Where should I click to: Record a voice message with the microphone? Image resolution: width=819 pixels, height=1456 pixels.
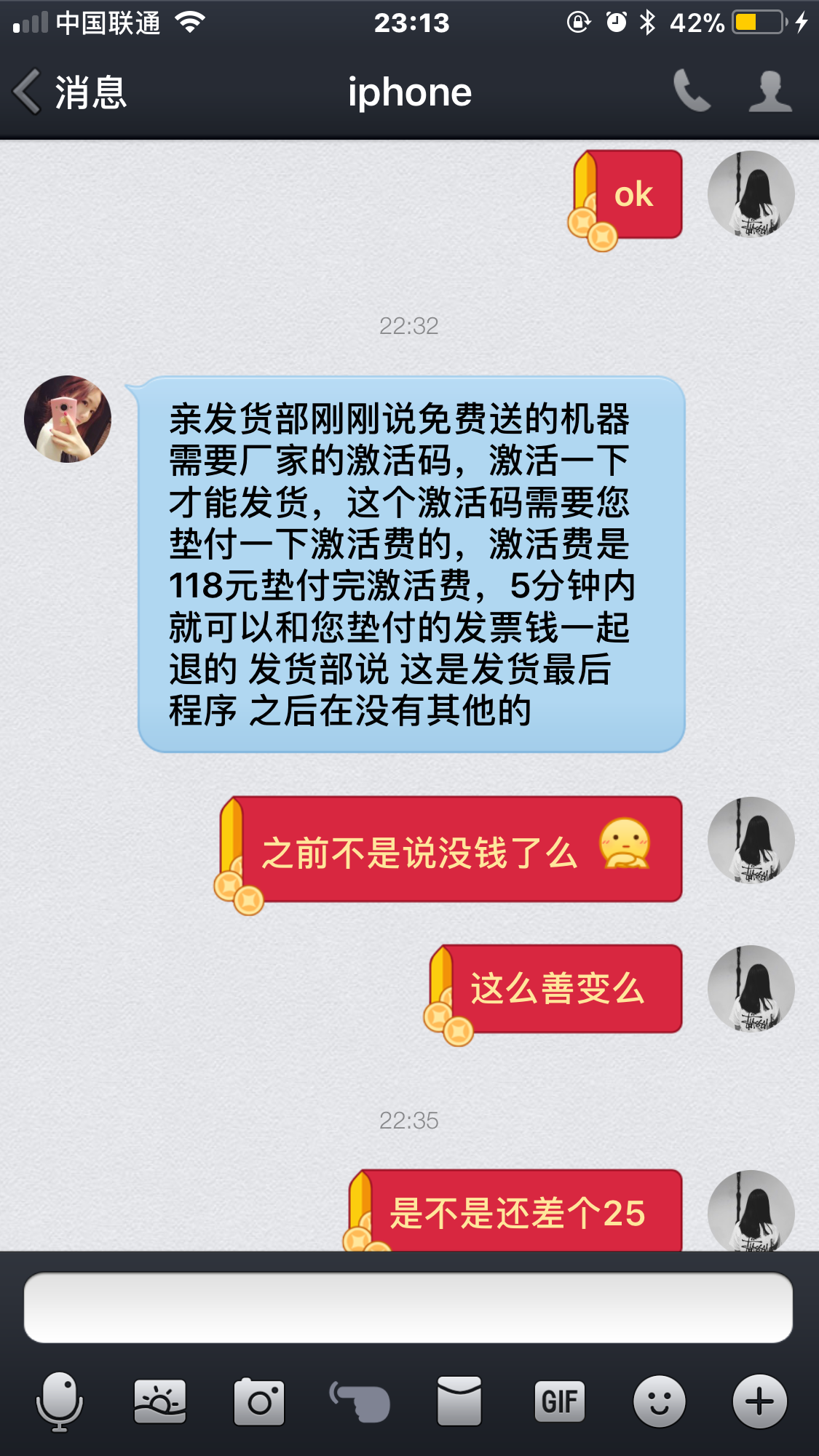click(60, 1401)
